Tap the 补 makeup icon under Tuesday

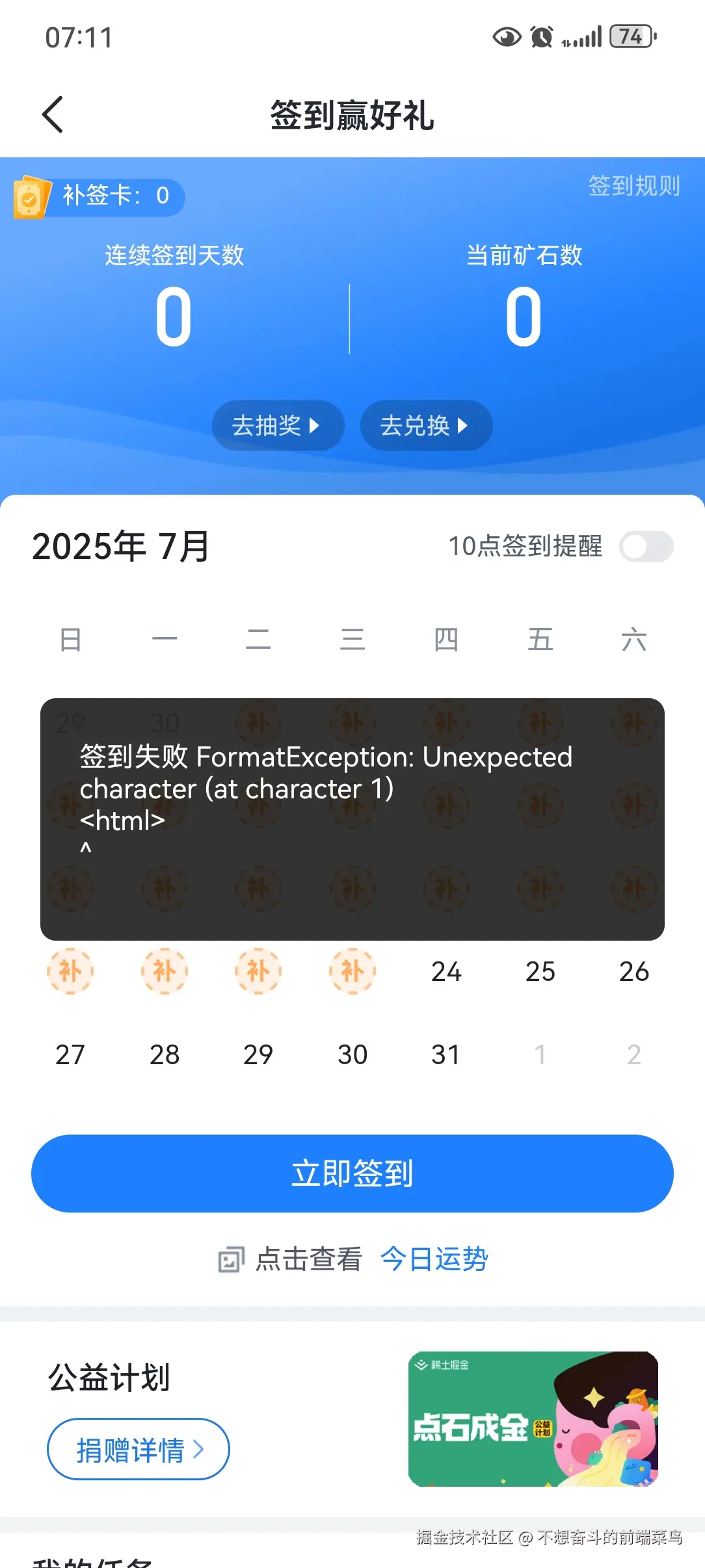258,971
